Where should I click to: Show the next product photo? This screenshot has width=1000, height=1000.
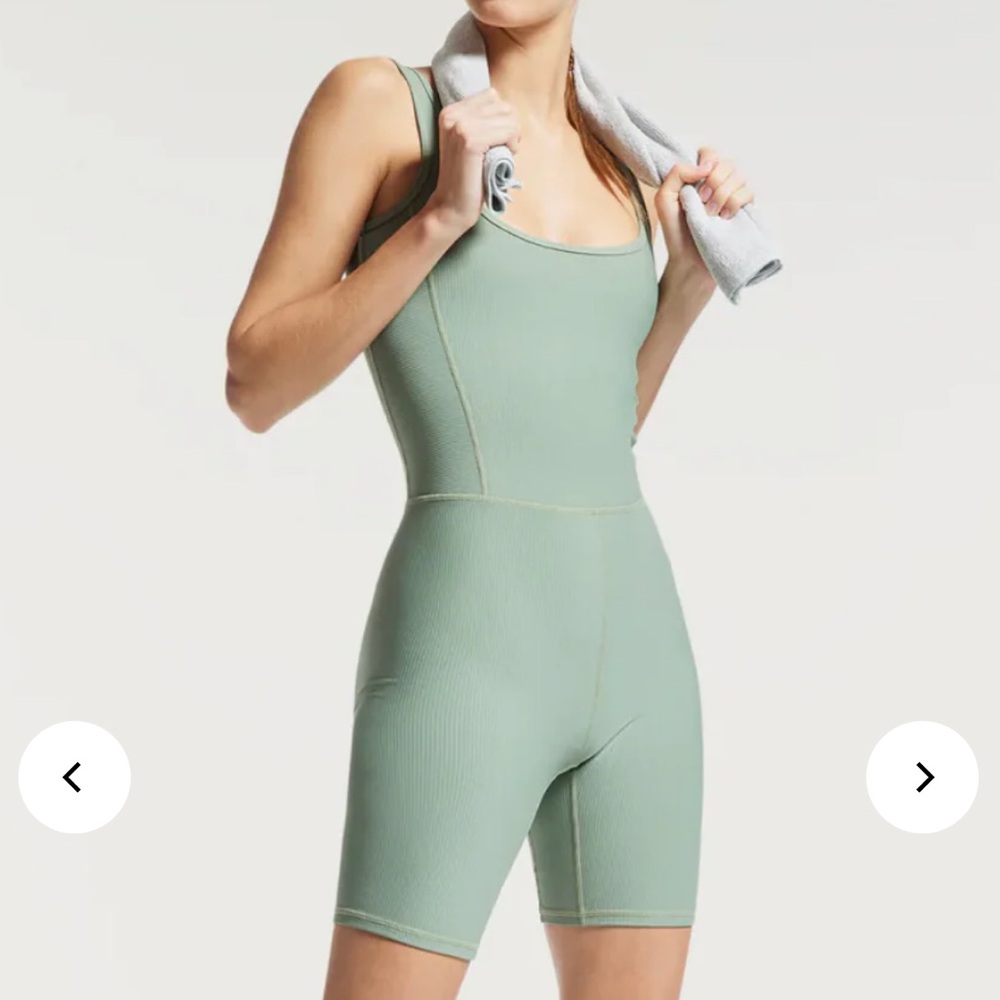[x=922, y=777]
